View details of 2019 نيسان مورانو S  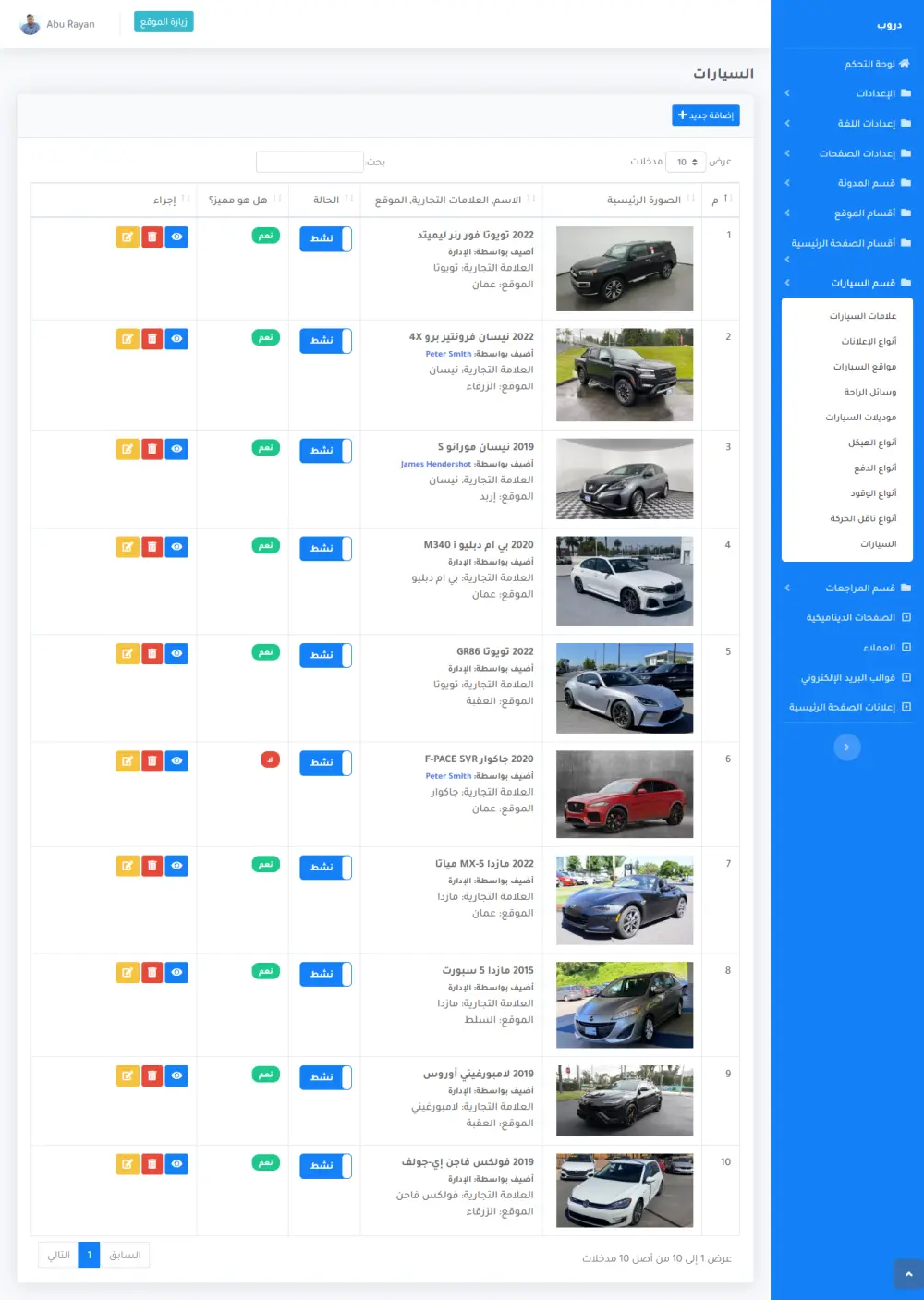pos(176,449)
